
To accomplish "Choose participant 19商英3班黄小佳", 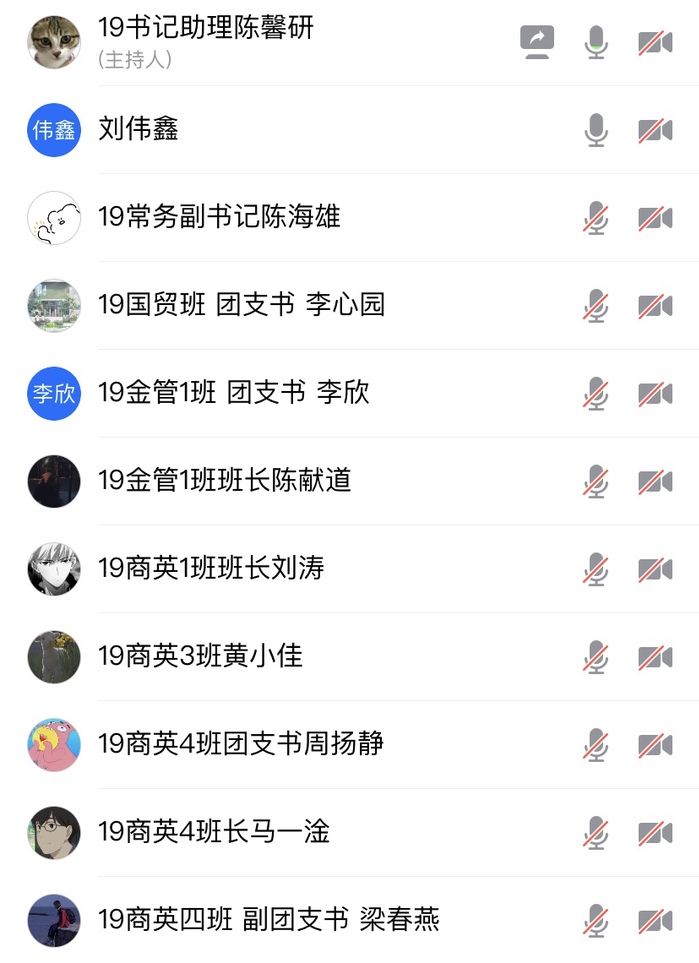I will pos(200,657).
